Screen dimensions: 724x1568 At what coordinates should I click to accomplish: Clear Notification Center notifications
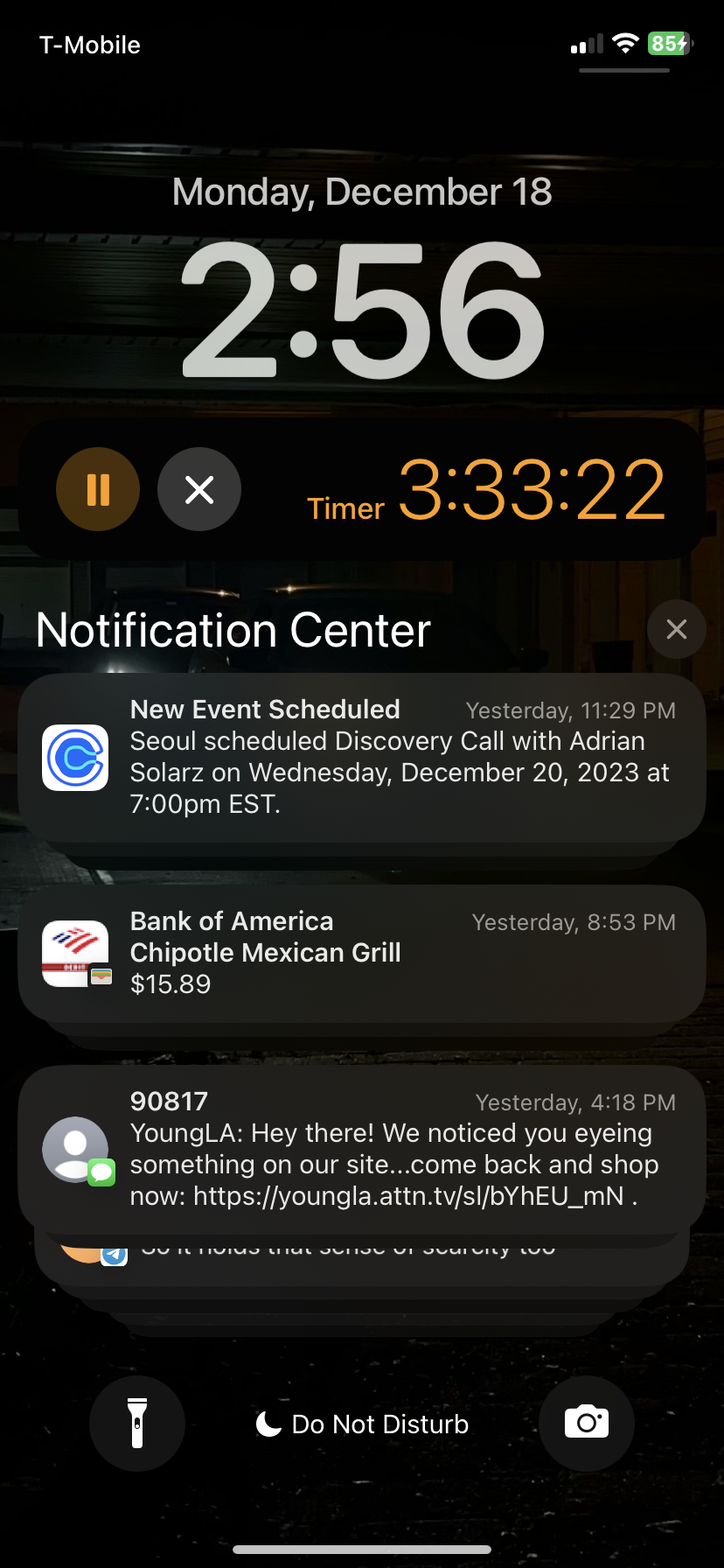point(676,629)
